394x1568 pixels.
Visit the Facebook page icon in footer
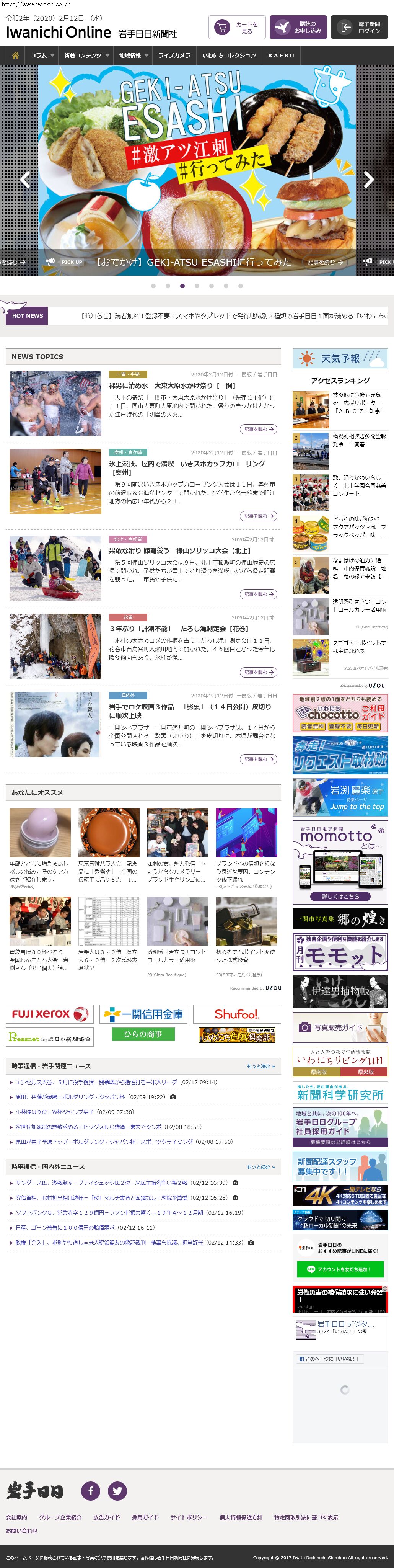click(91, 1491)
